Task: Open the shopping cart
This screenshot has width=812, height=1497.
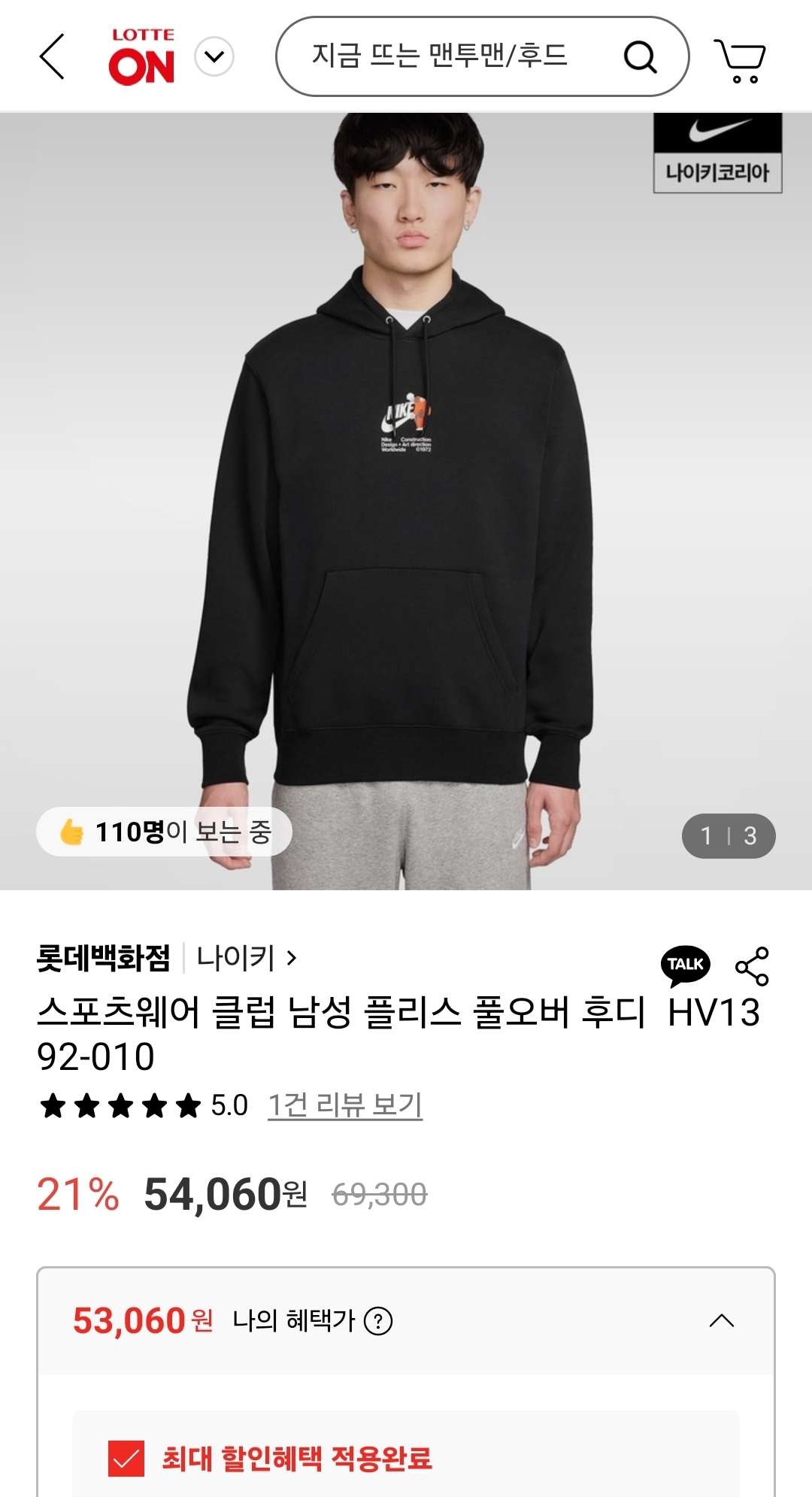Action: pyautogui.click(x=740, y=59)
